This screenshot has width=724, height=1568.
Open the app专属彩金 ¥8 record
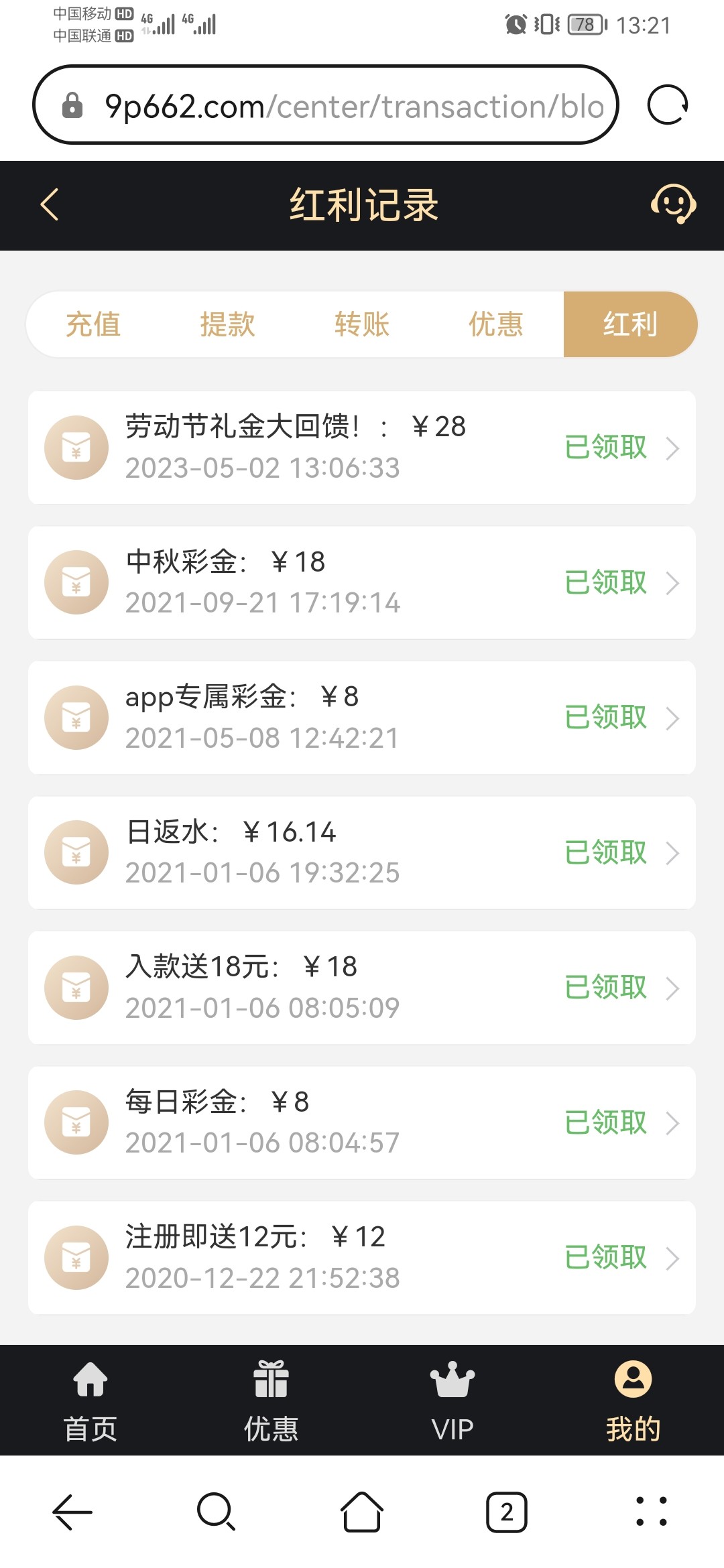(362, 718)
